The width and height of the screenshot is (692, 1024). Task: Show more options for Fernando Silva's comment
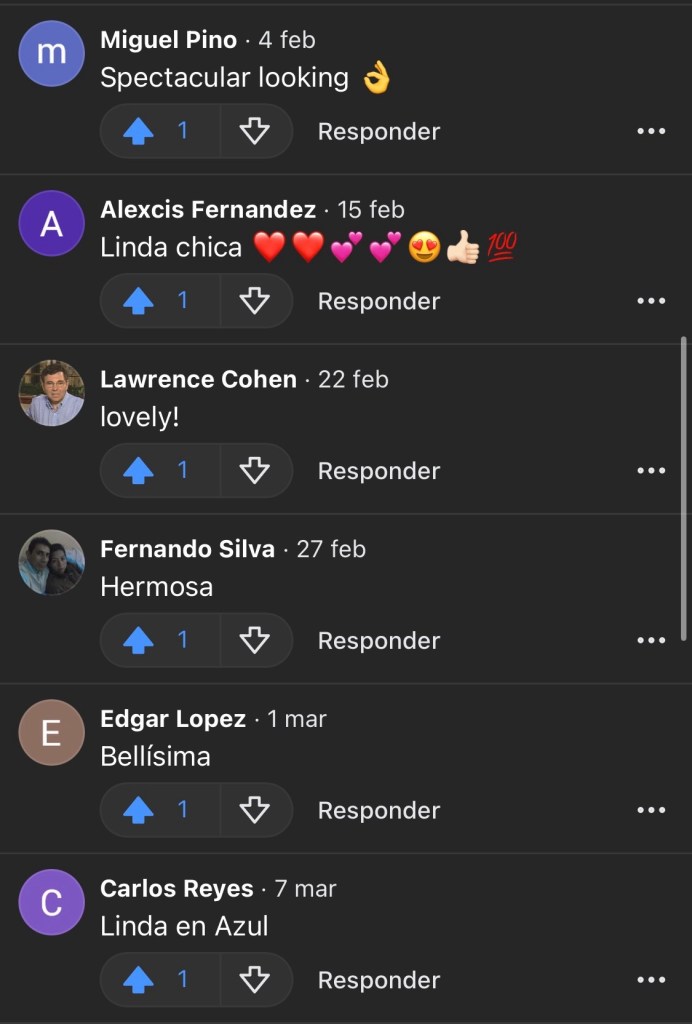[x=651, y=641]
